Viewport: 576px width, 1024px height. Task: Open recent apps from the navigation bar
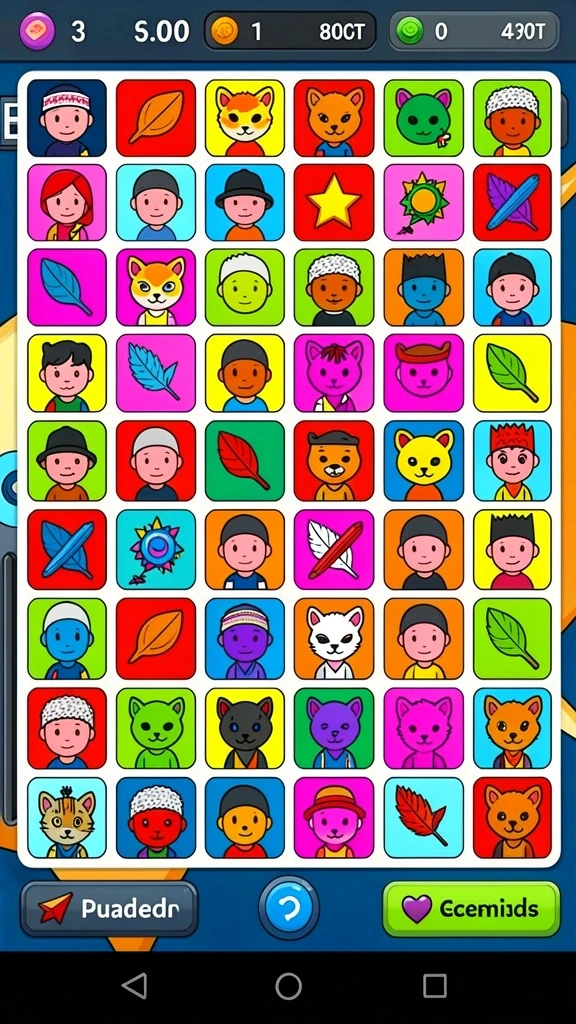[434, 985]
